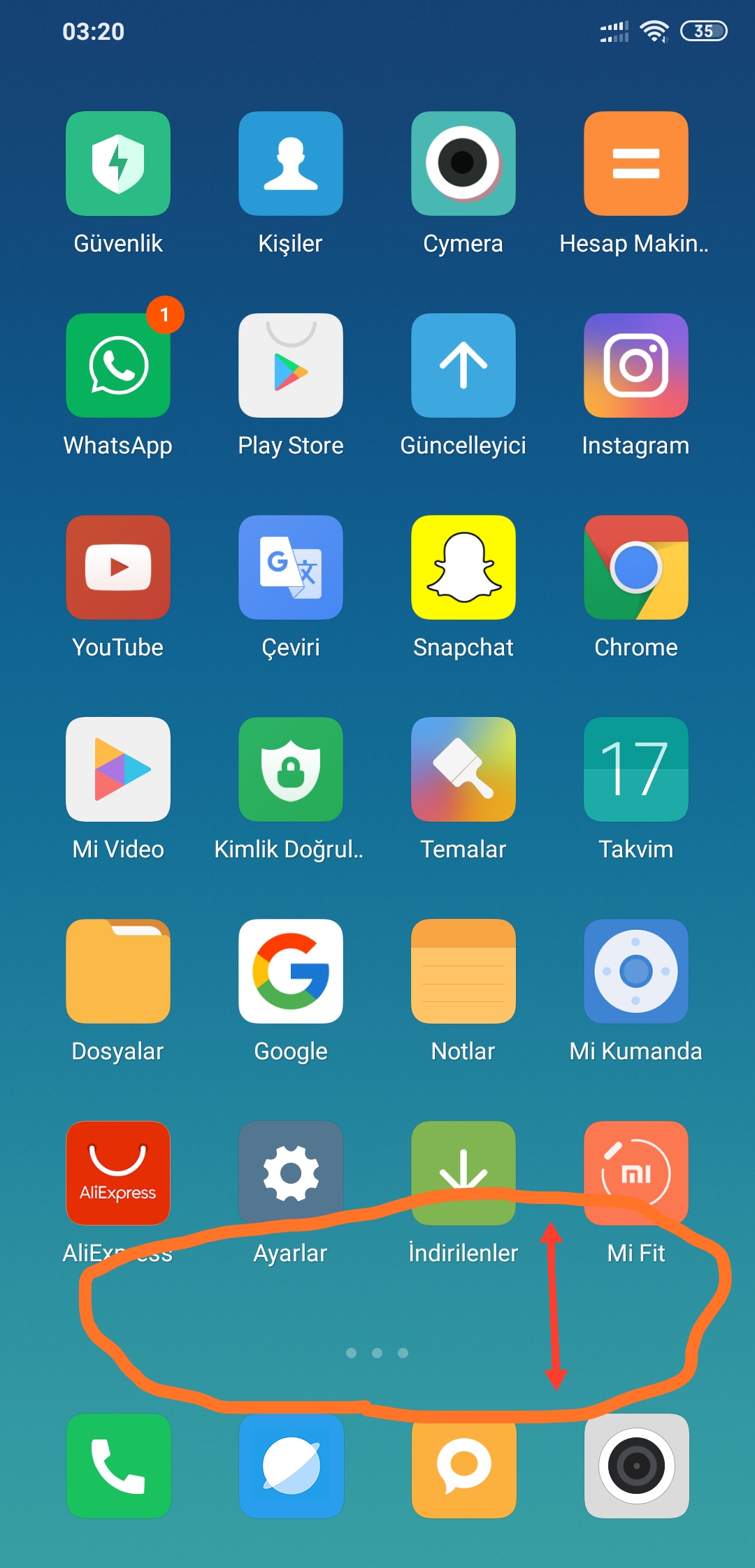This screenshot has height=1568, width=755.
Task: Open Cymera camera app
Action: (463, 164)
